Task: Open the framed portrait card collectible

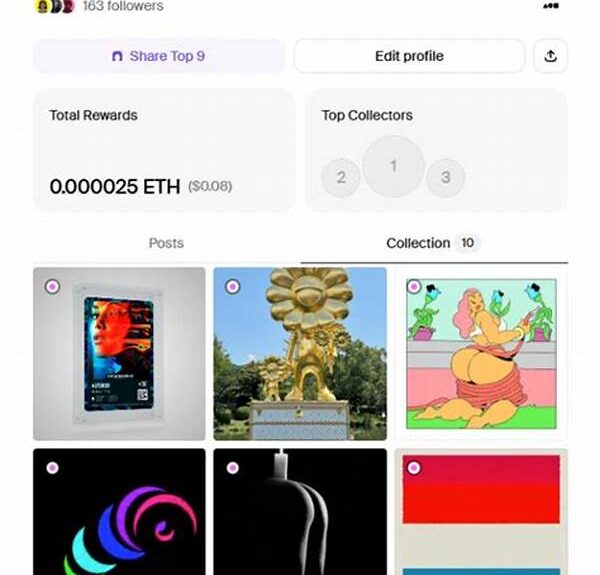Action: tap(119, 353)
